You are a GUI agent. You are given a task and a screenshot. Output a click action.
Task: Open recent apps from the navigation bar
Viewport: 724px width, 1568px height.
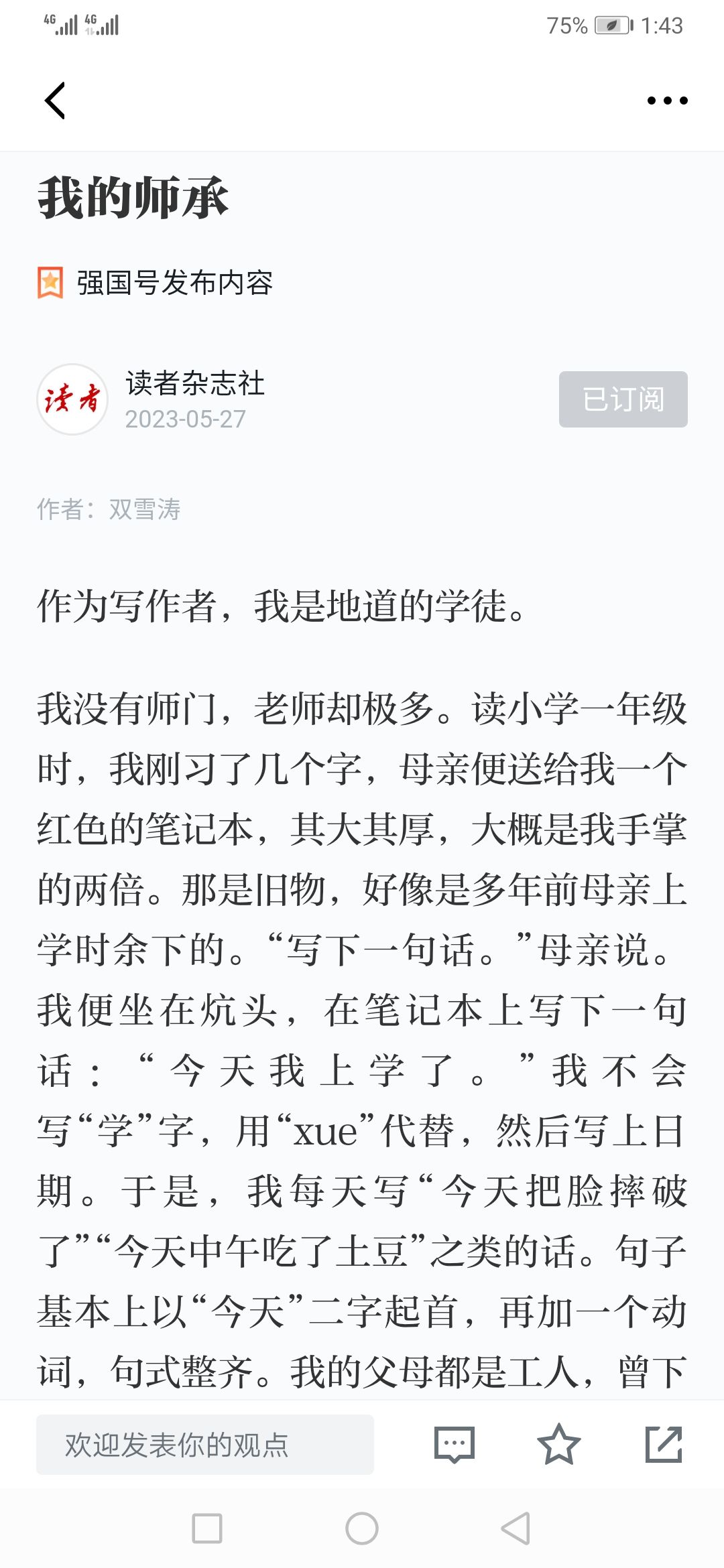click(207, 1528)
